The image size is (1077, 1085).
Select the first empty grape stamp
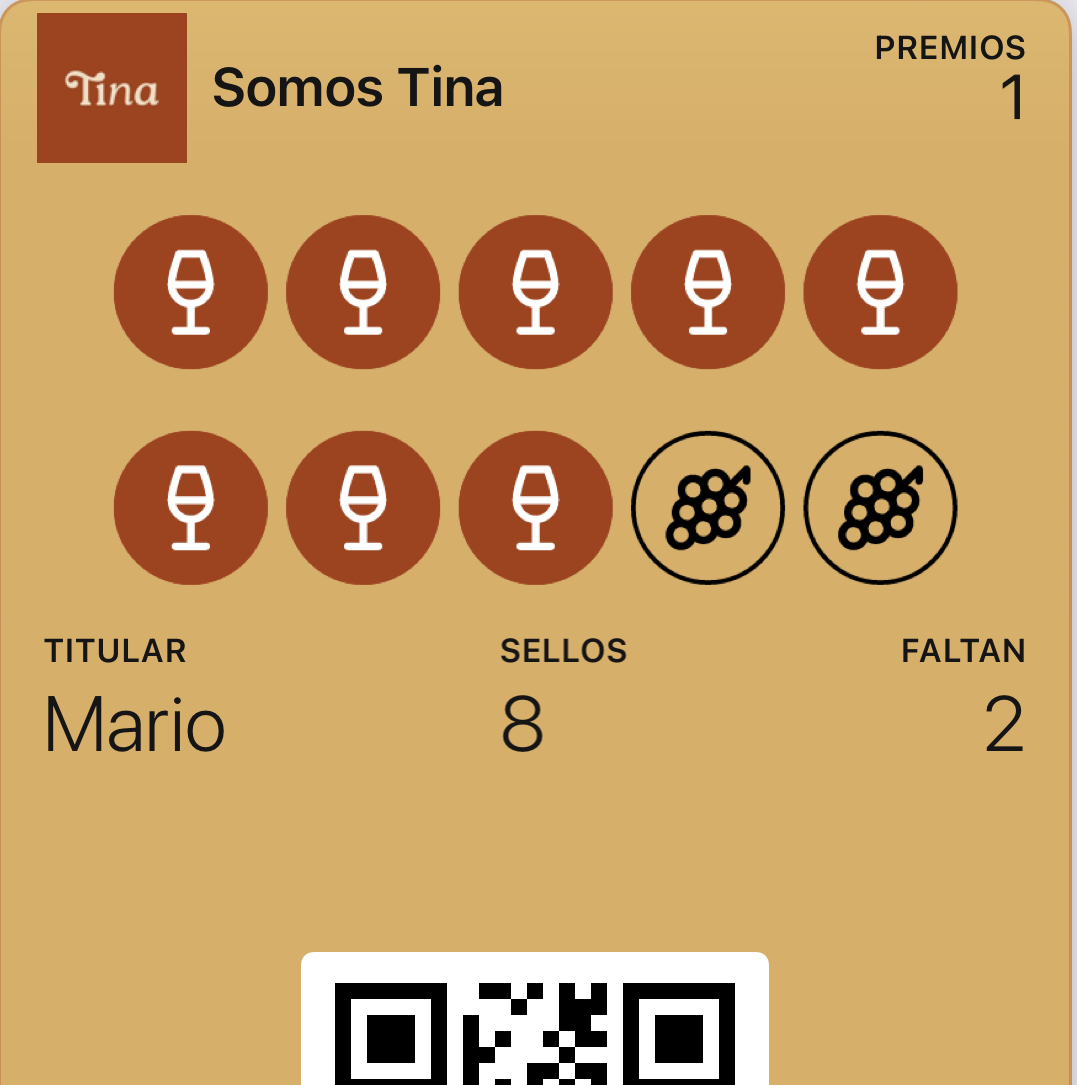(708, 508)
